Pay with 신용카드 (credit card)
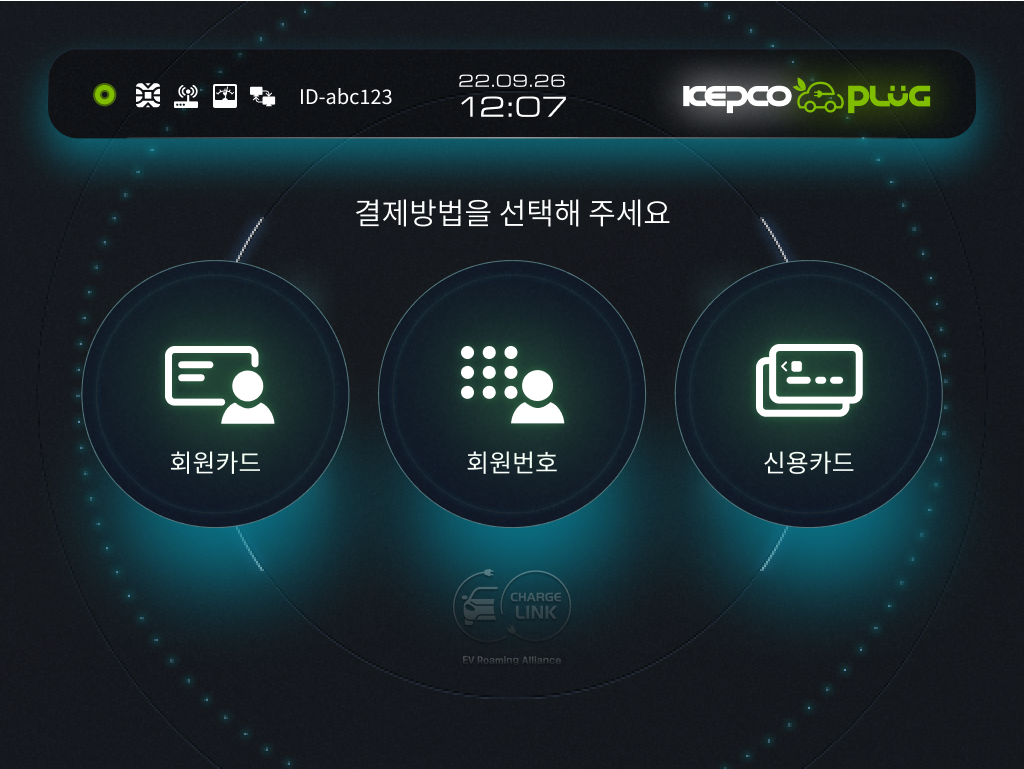 point(808,395)
